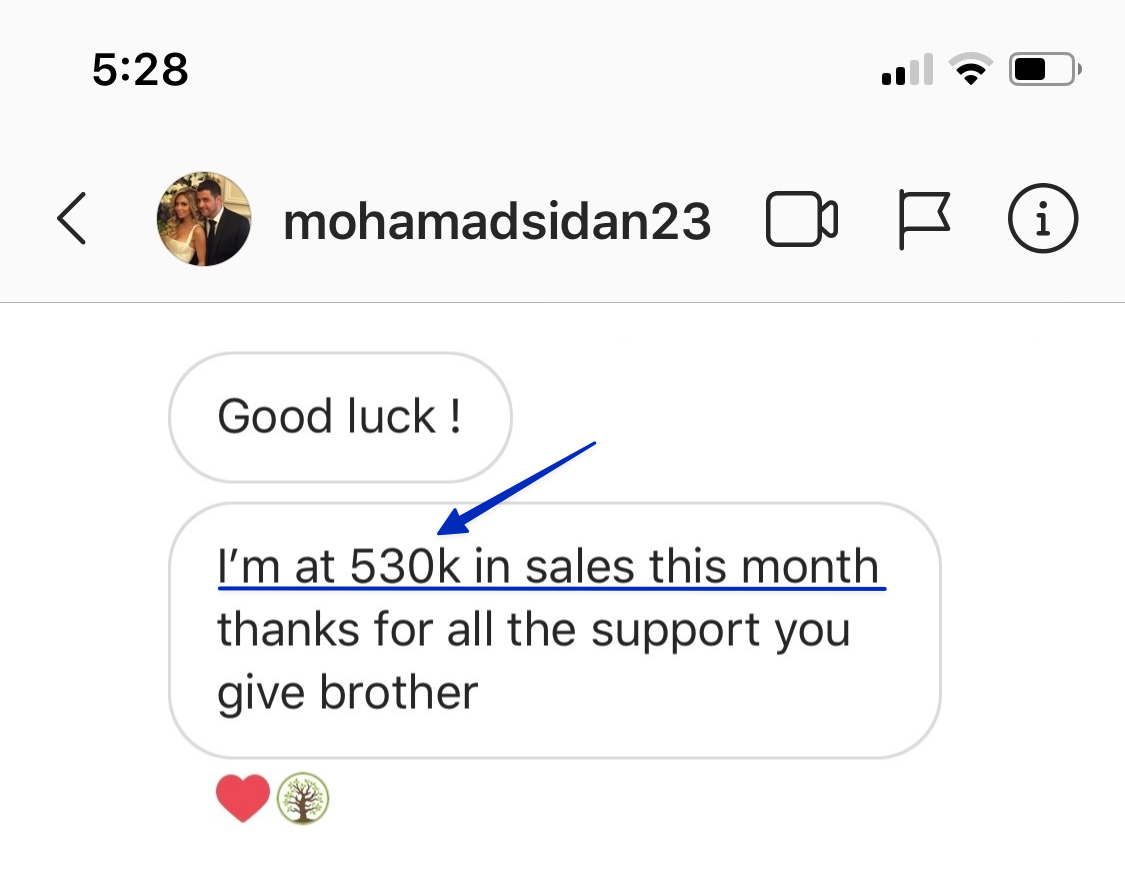Start a video call with mohamadsidan23

[x=801, y=219]
